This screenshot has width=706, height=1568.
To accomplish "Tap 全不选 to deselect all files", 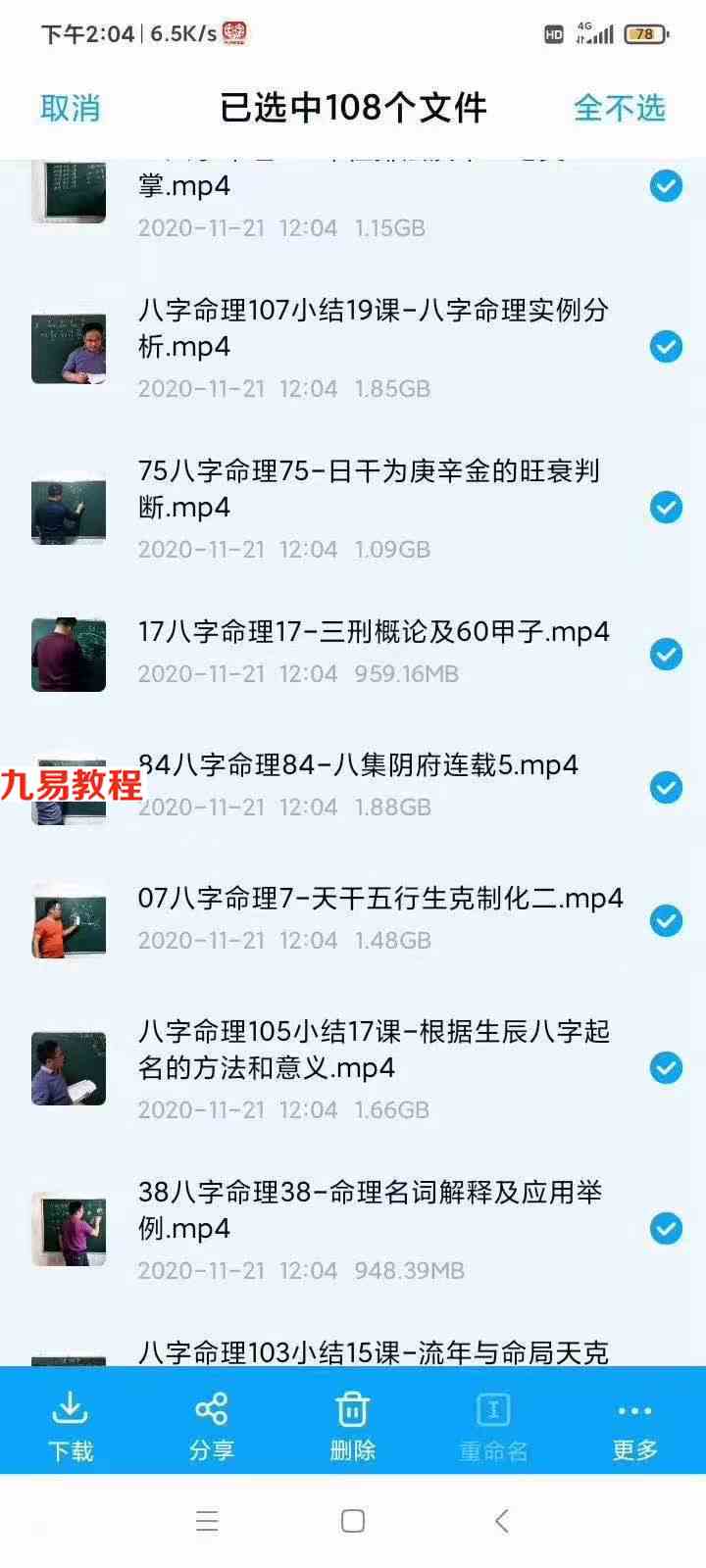I will [x=619, y=108].
